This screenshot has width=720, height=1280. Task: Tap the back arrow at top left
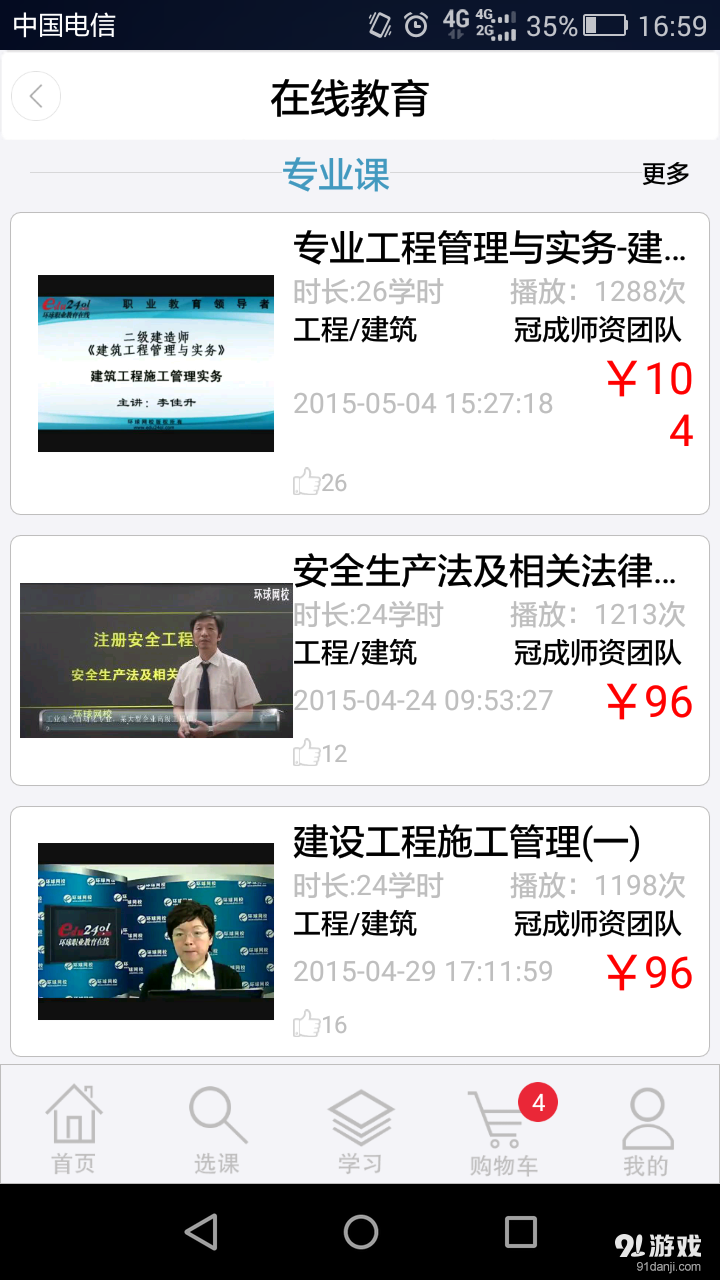[36, 96]
